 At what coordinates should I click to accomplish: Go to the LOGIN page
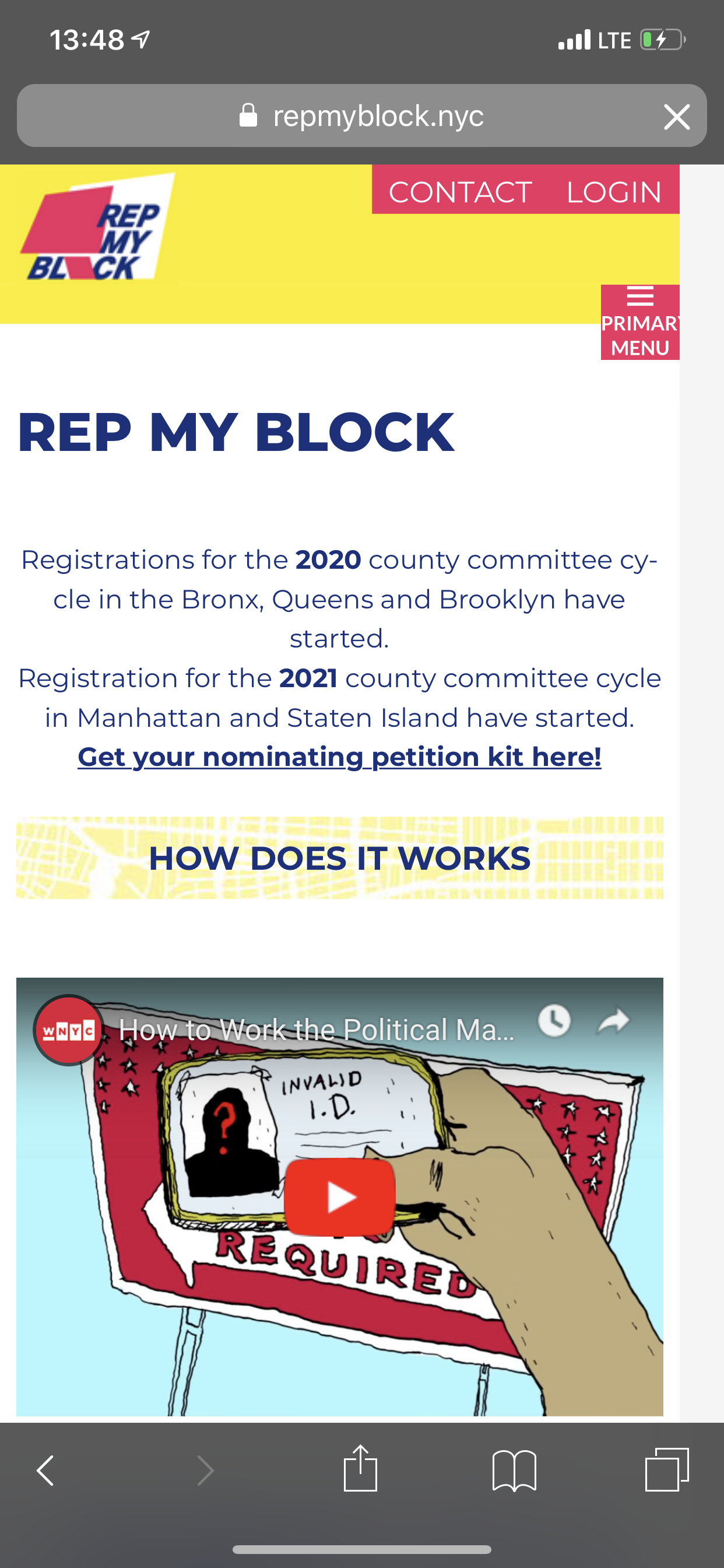[x=613, y=192]
